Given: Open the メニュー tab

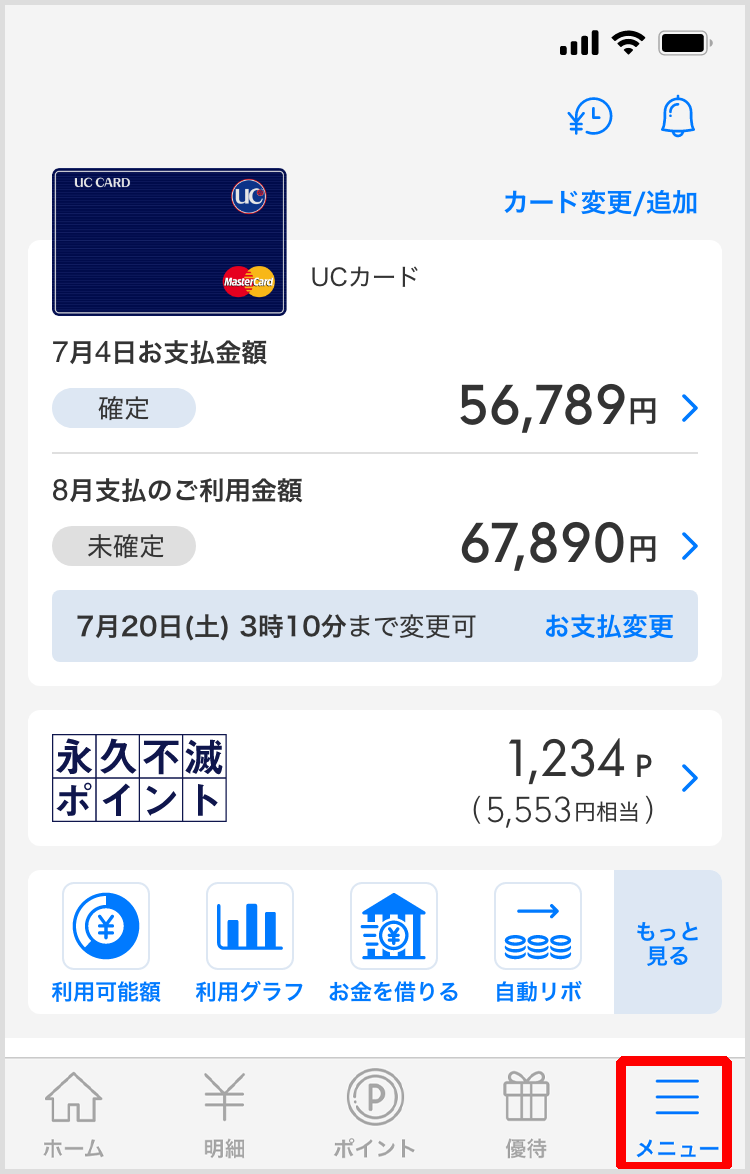Looking at the screenshot, I should pyautogui.click(x=676, y=1114).
